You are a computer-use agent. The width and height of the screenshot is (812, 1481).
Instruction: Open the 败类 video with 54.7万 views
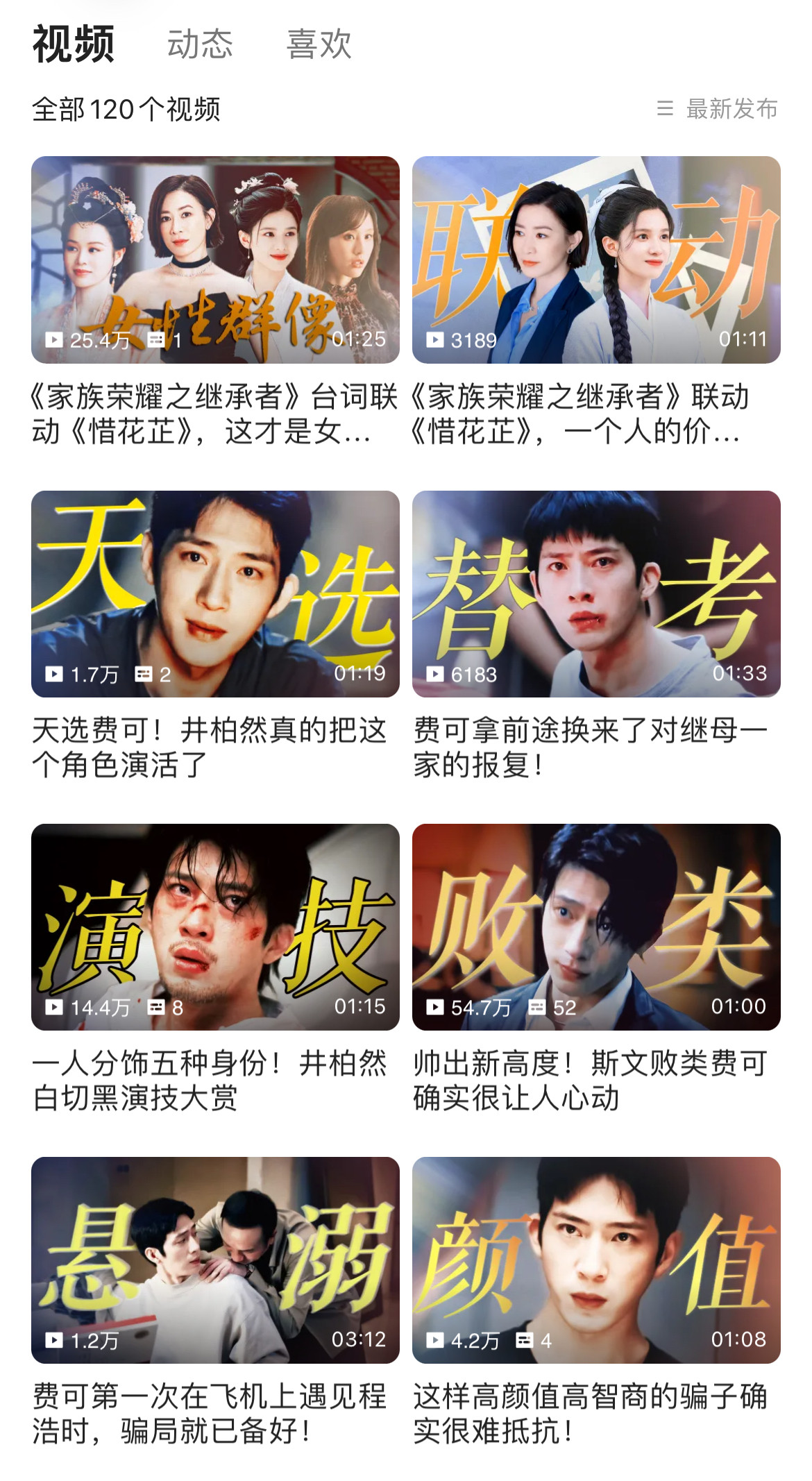596,927
